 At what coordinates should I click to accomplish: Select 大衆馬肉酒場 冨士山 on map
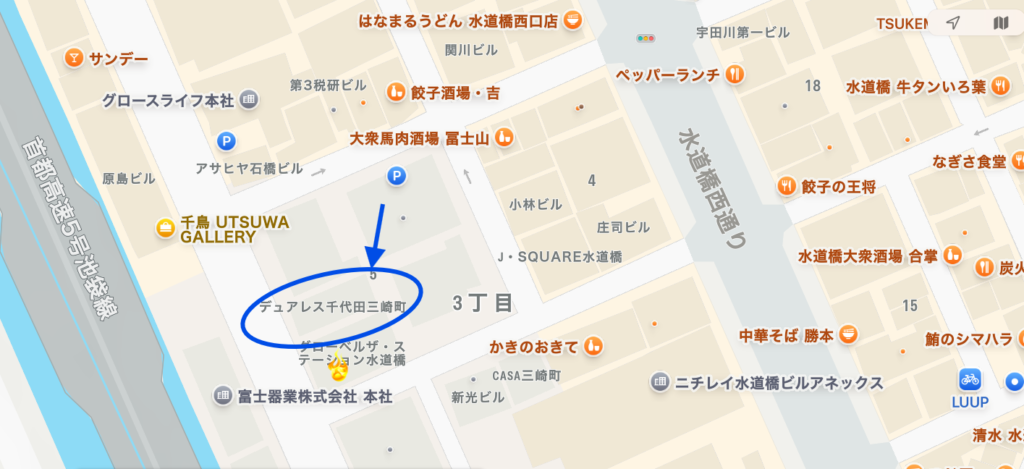point(506,137)
